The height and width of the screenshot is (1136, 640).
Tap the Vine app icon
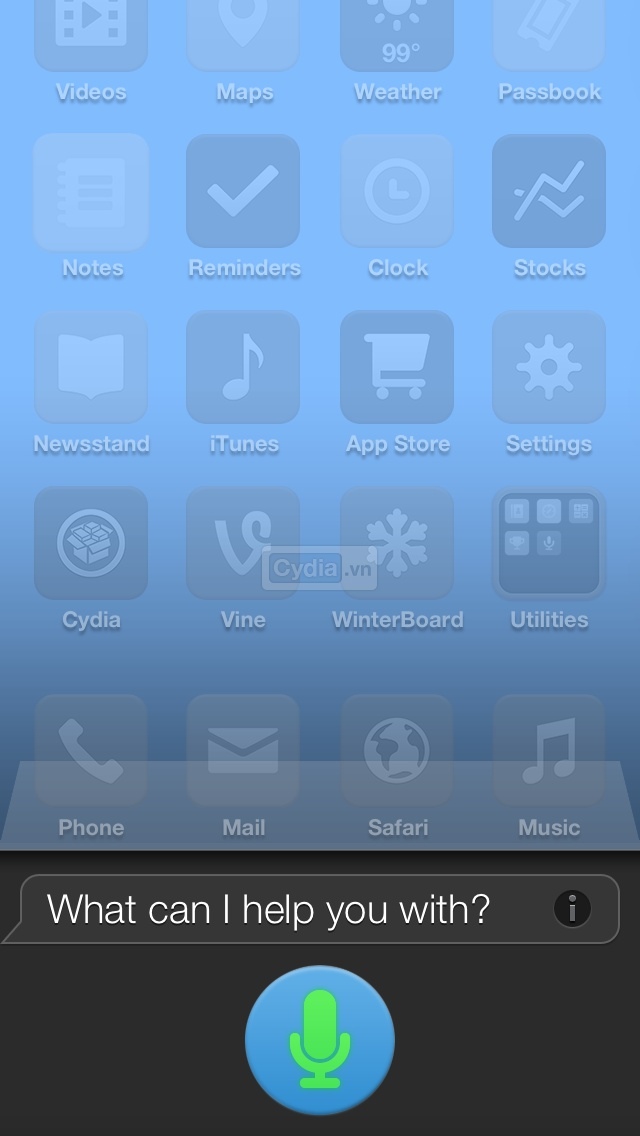[243, 543]
